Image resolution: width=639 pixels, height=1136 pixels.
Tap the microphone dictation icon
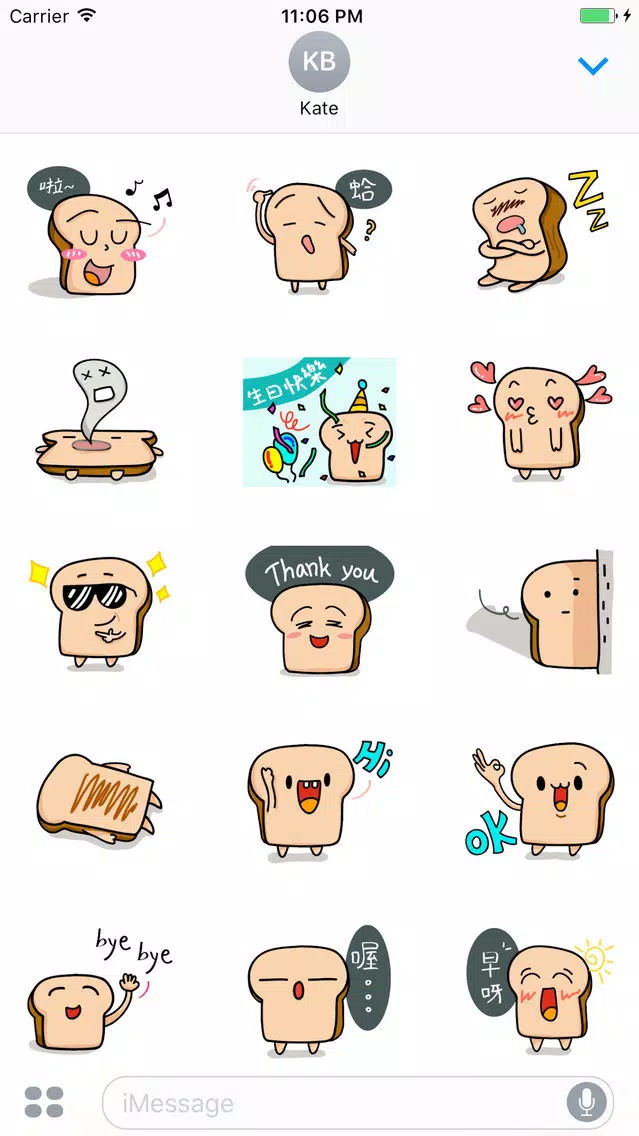point(586,1103)
